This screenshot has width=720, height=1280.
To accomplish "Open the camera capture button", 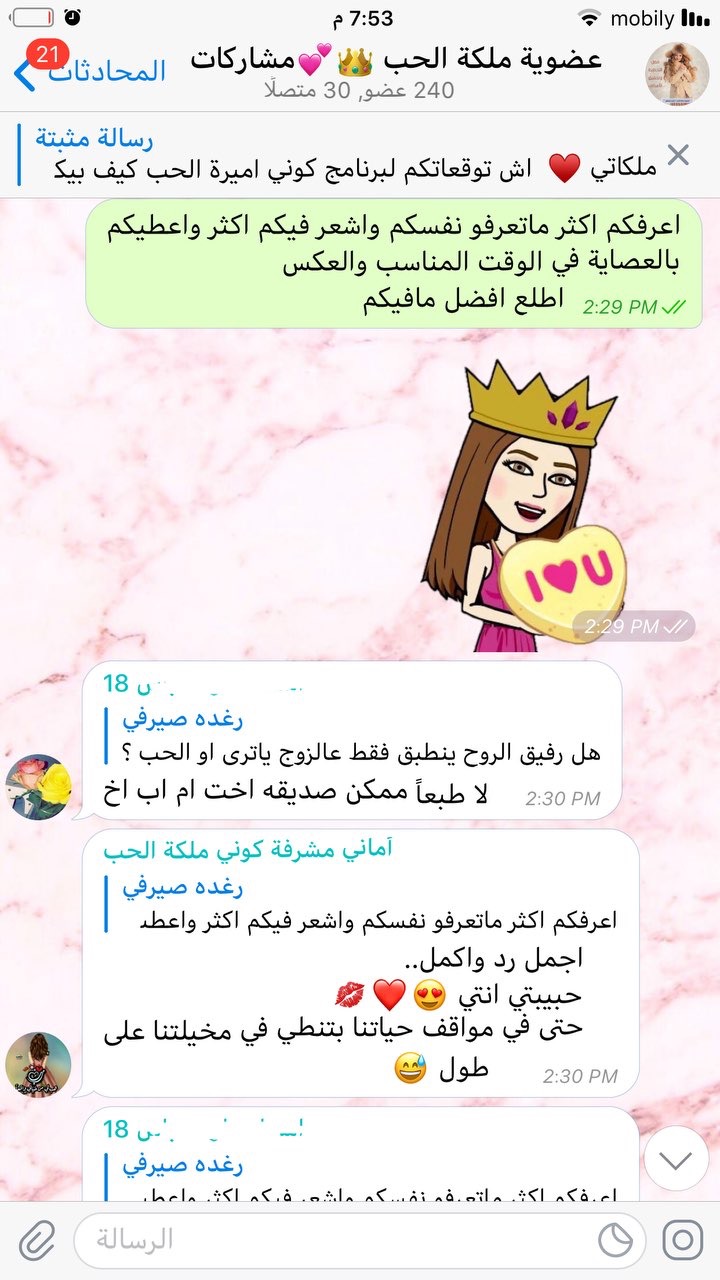I will click(x=682, y=1240).
